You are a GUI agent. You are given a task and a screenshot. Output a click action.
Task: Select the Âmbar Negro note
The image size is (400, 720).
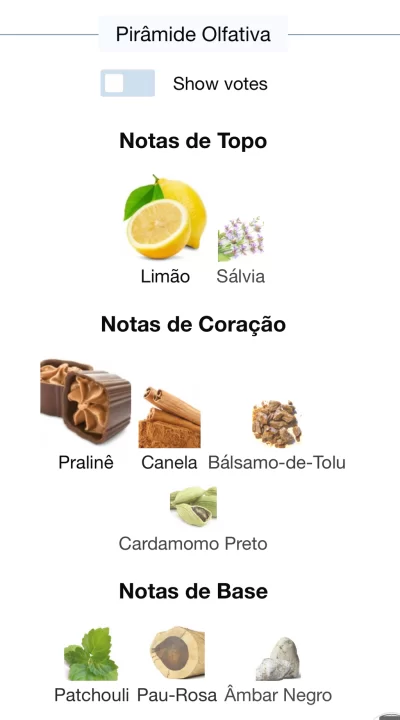tap(278, 670)
